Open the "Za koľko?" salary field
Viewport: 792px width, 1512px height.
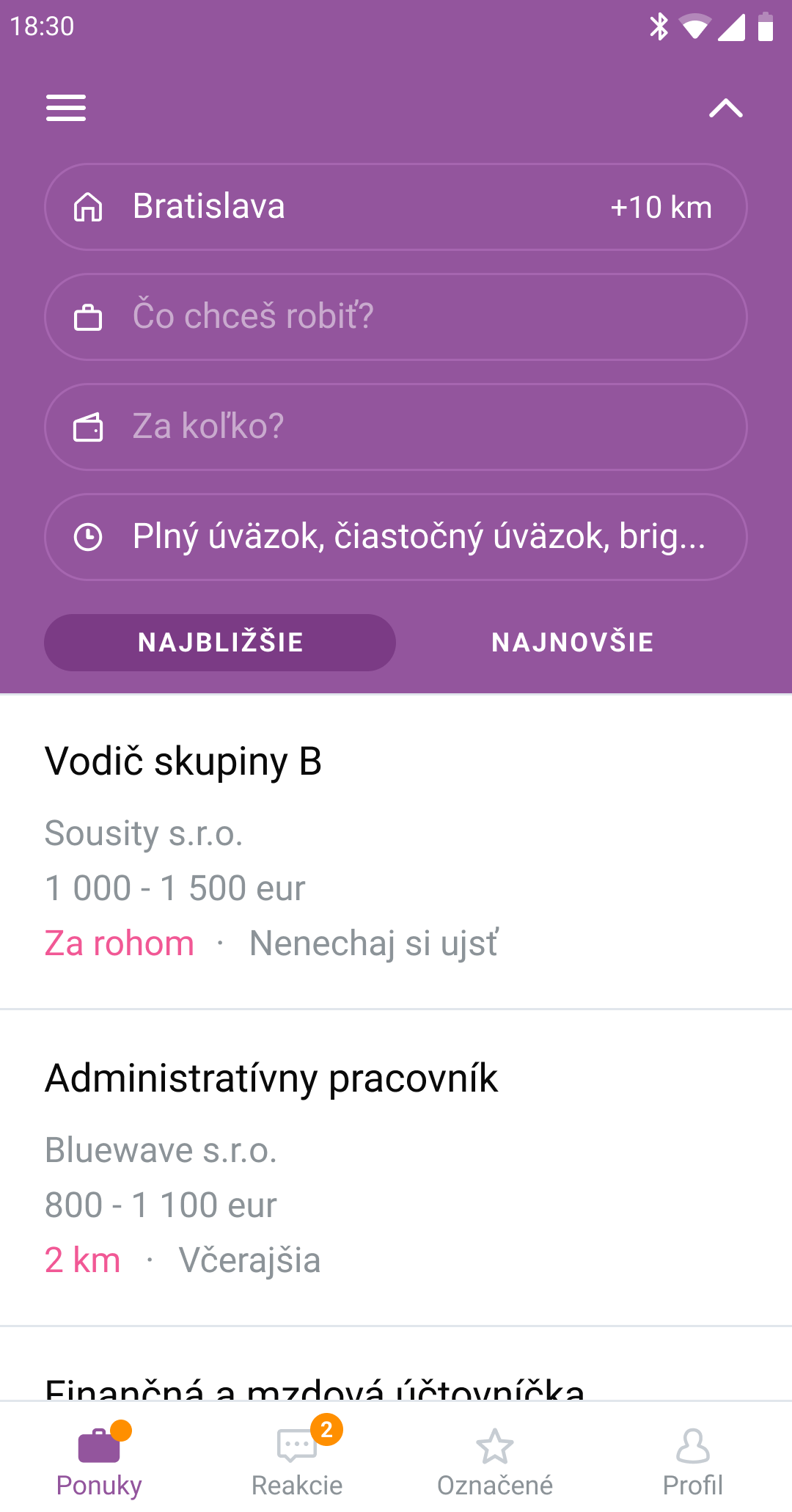pos(396,427)
